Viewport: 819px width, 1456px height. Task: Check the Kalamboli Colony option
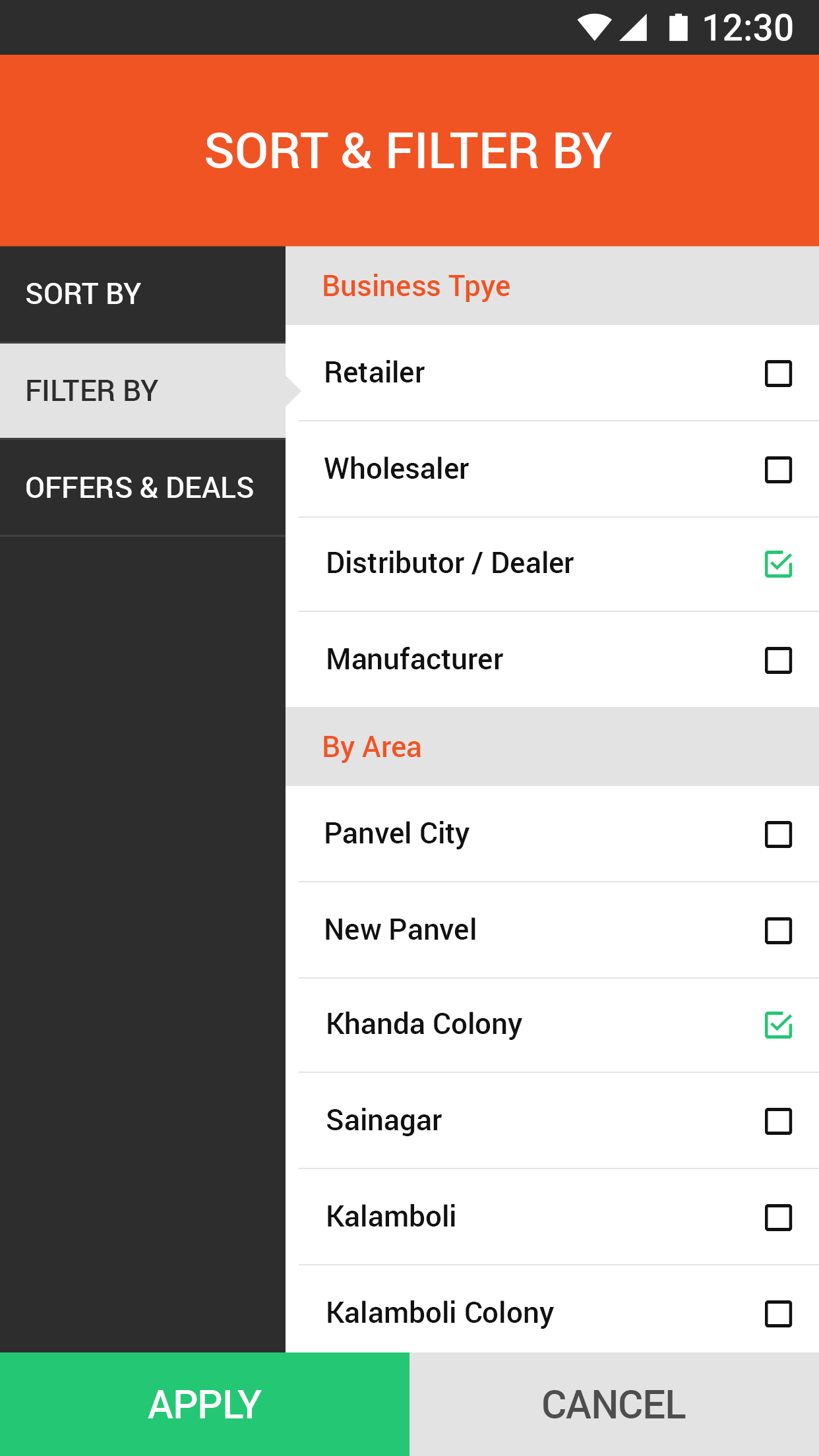(x=778, y=1314)
